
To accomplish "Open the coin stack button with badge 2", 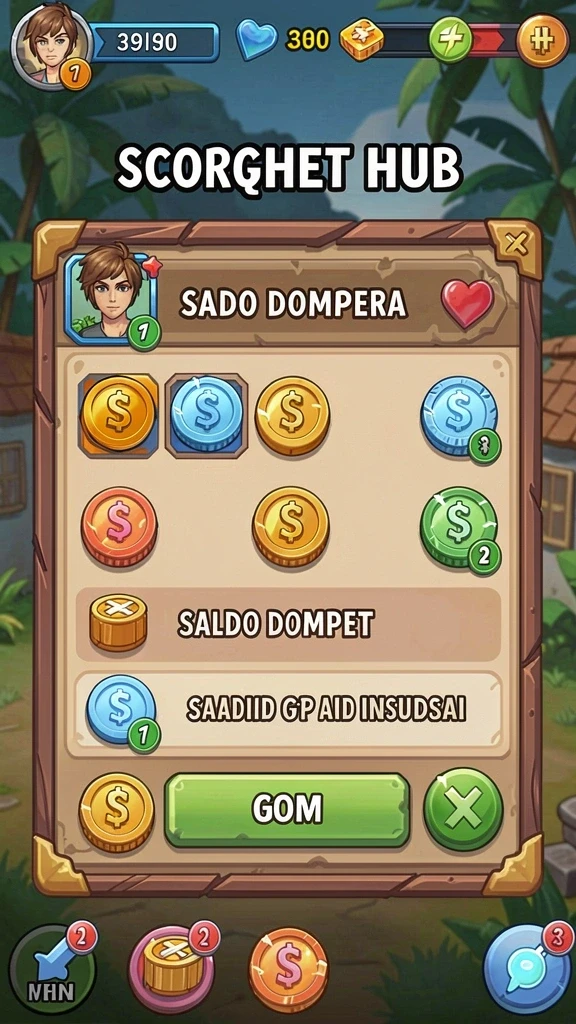I will click(172, 968).
